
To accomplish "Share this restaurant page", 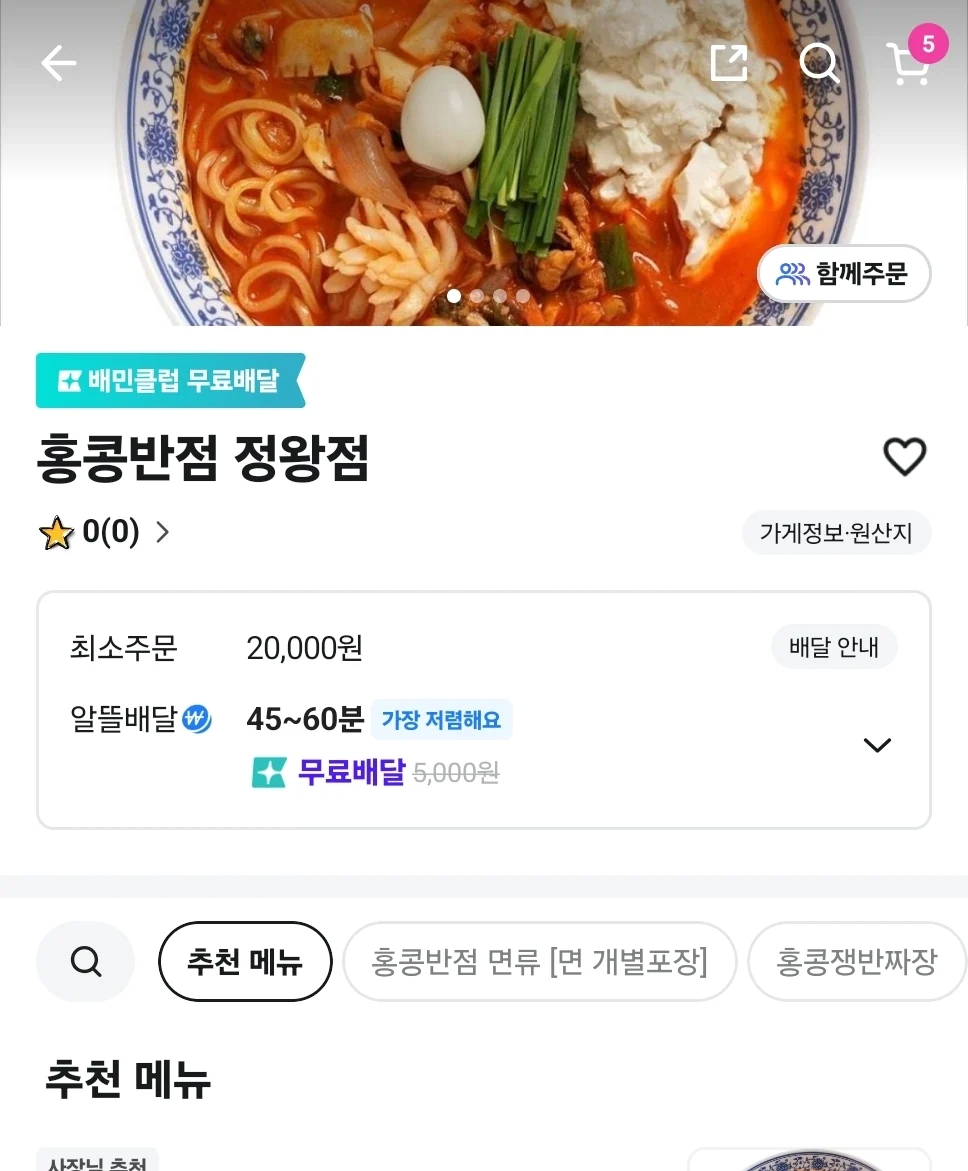I will (x=729, y=64).
